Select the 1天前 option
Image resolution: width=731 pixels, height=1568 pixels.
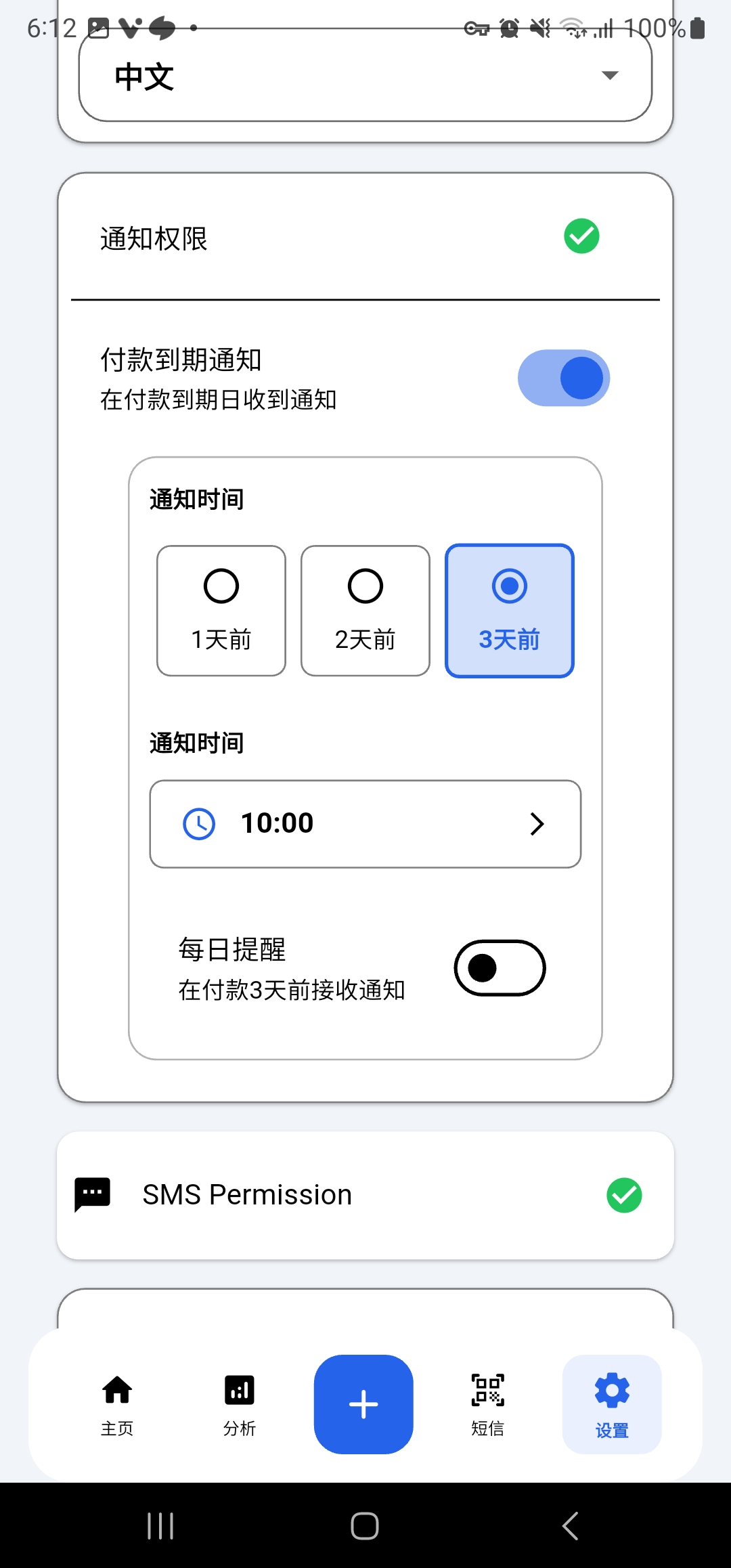(221, 611)
